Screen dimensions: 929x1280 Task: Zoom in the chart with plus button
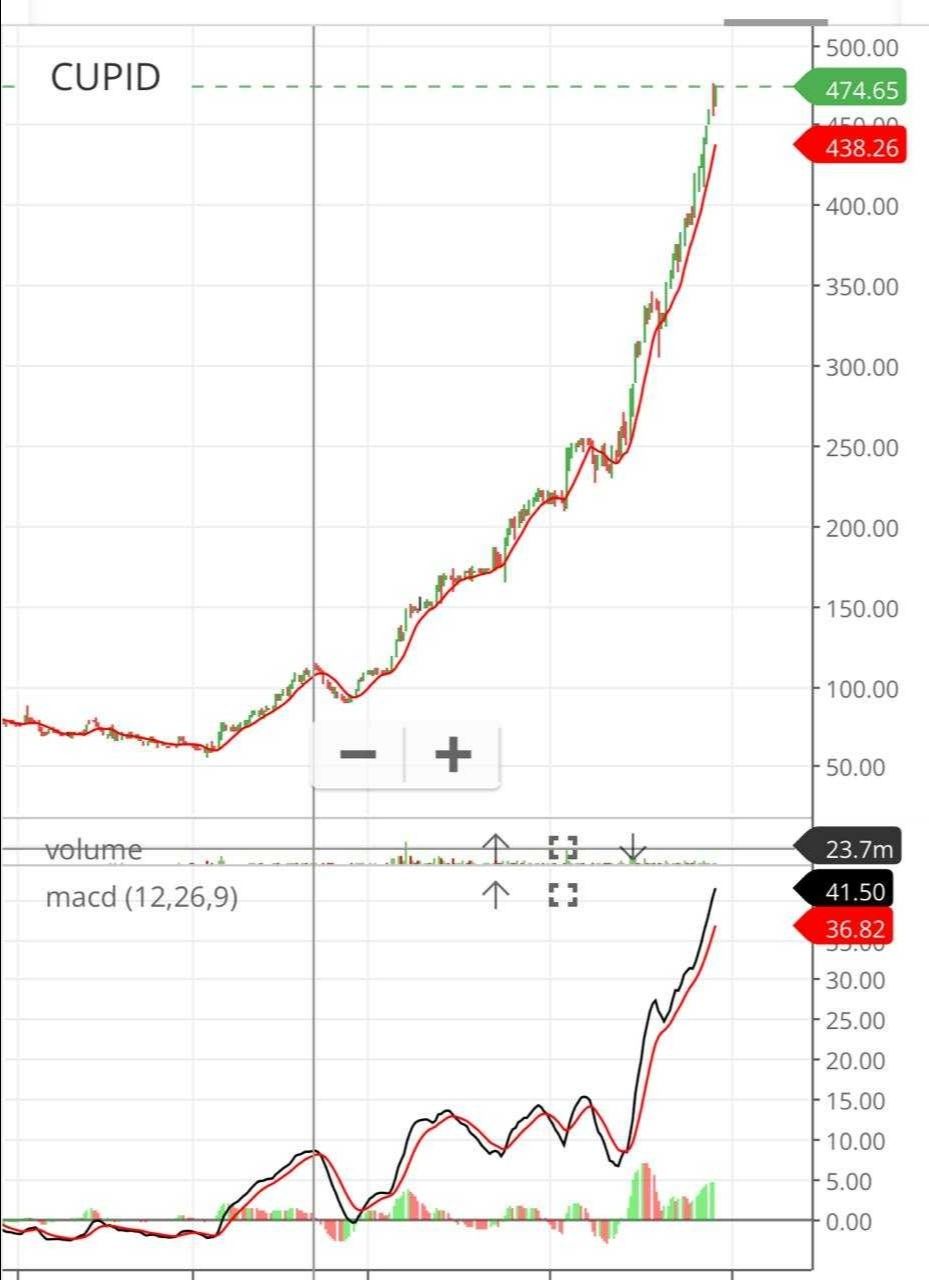[x=453, y=754]
